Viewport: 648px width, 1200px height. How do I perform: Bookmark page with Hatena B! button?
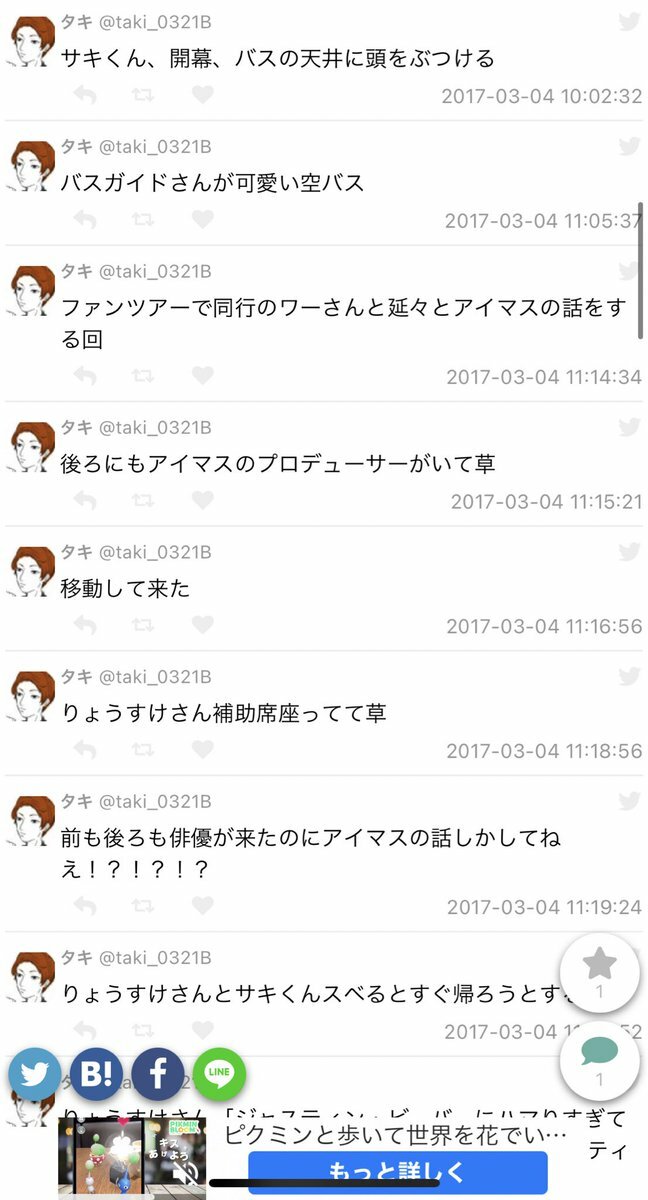tap(97, 1073)
